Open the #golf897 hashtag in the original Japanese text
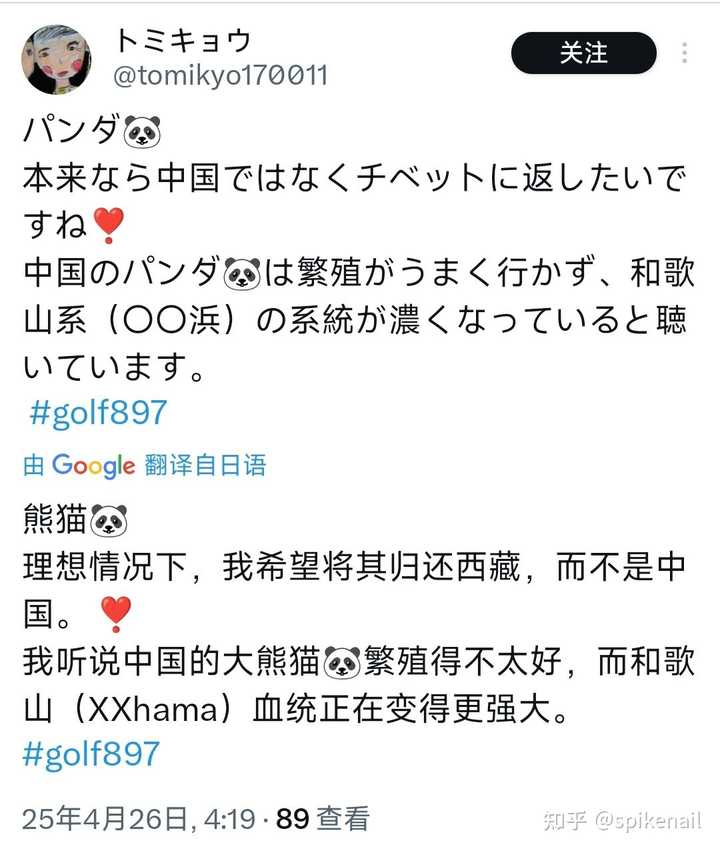The image size is (720, 853). (x=99, y=412)
